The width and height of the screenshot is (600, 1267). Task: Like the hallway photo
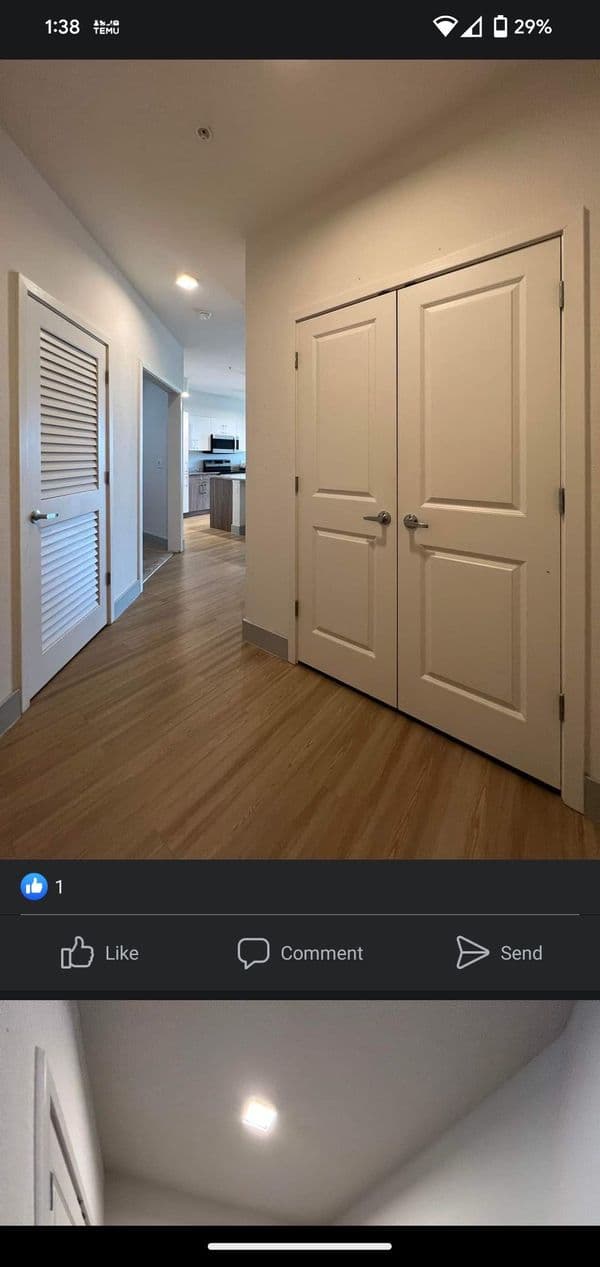(99, 953)
